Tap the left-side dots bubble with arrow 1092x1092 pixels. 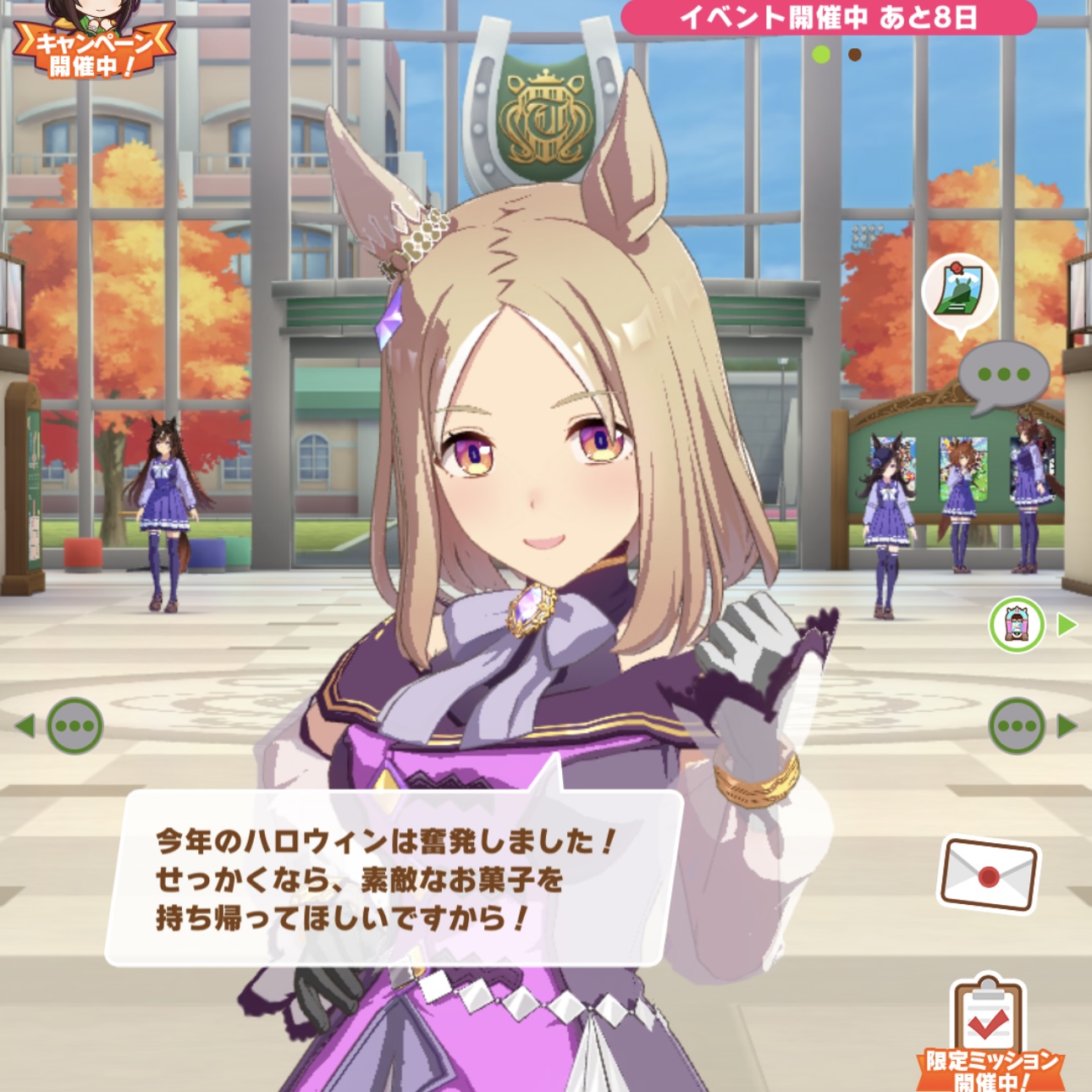(x=74, y=726)
